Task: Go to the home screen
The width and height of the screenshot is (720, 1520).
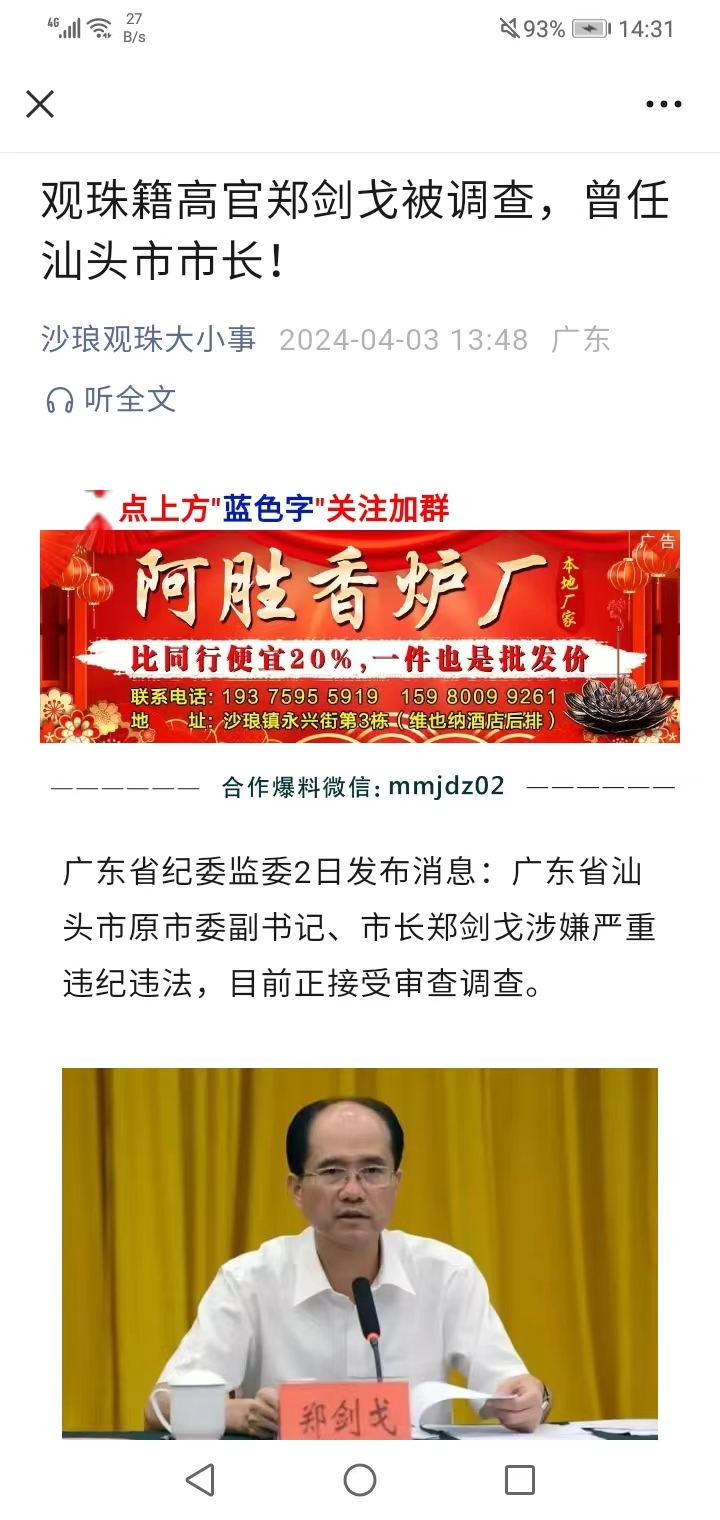Action: (360, 1480)
